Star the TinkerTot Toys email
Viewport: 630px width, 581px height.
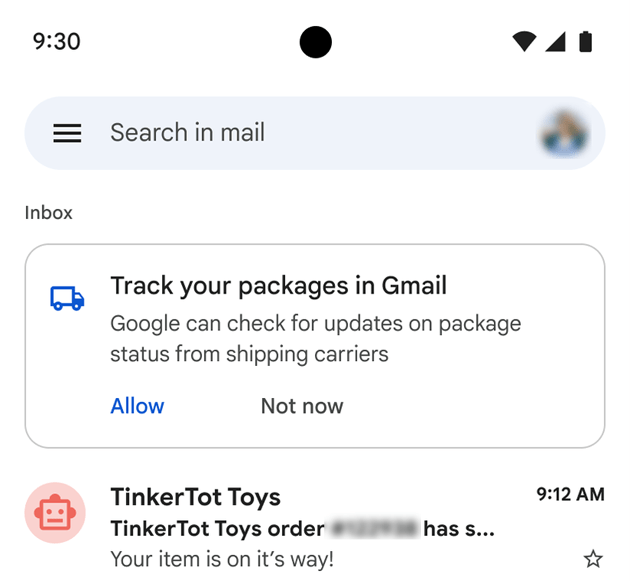point(593,557)
